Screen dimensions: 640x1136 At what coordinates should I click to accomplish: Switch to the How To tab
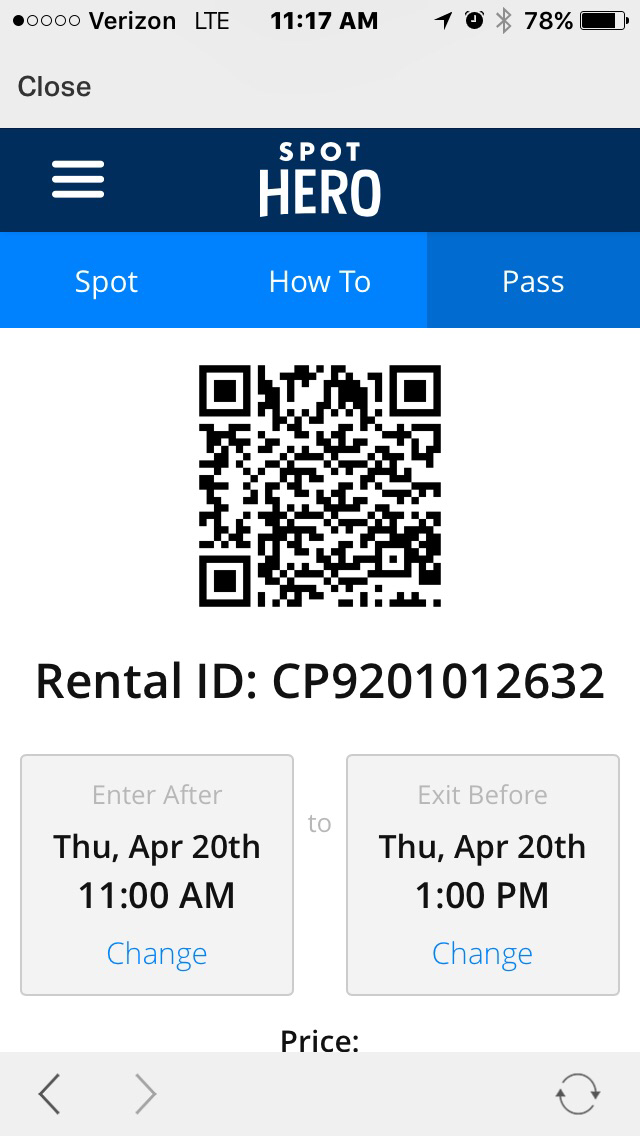pyautogui.click(x=320, y=282)
